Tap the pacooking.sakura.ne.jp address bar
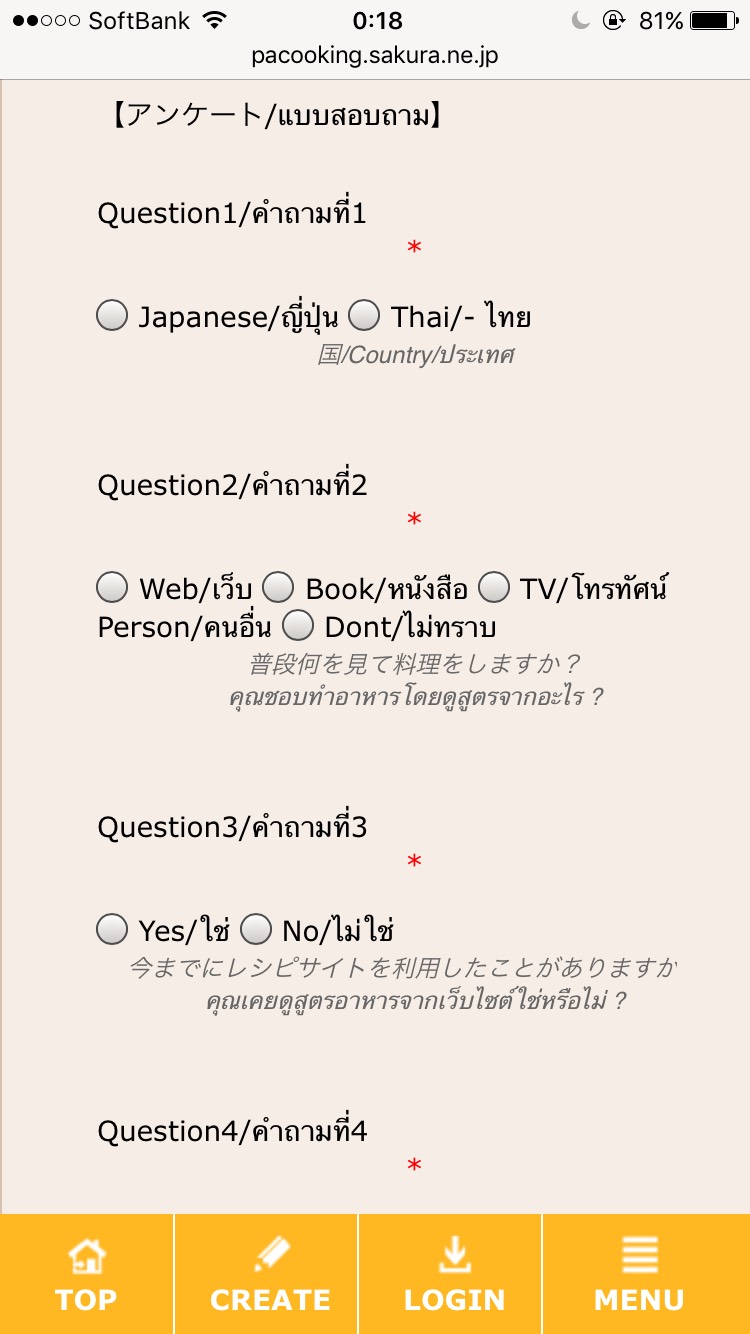This screenshot has height=1334, width=750. pyautogui.click(x=375, y=56)
